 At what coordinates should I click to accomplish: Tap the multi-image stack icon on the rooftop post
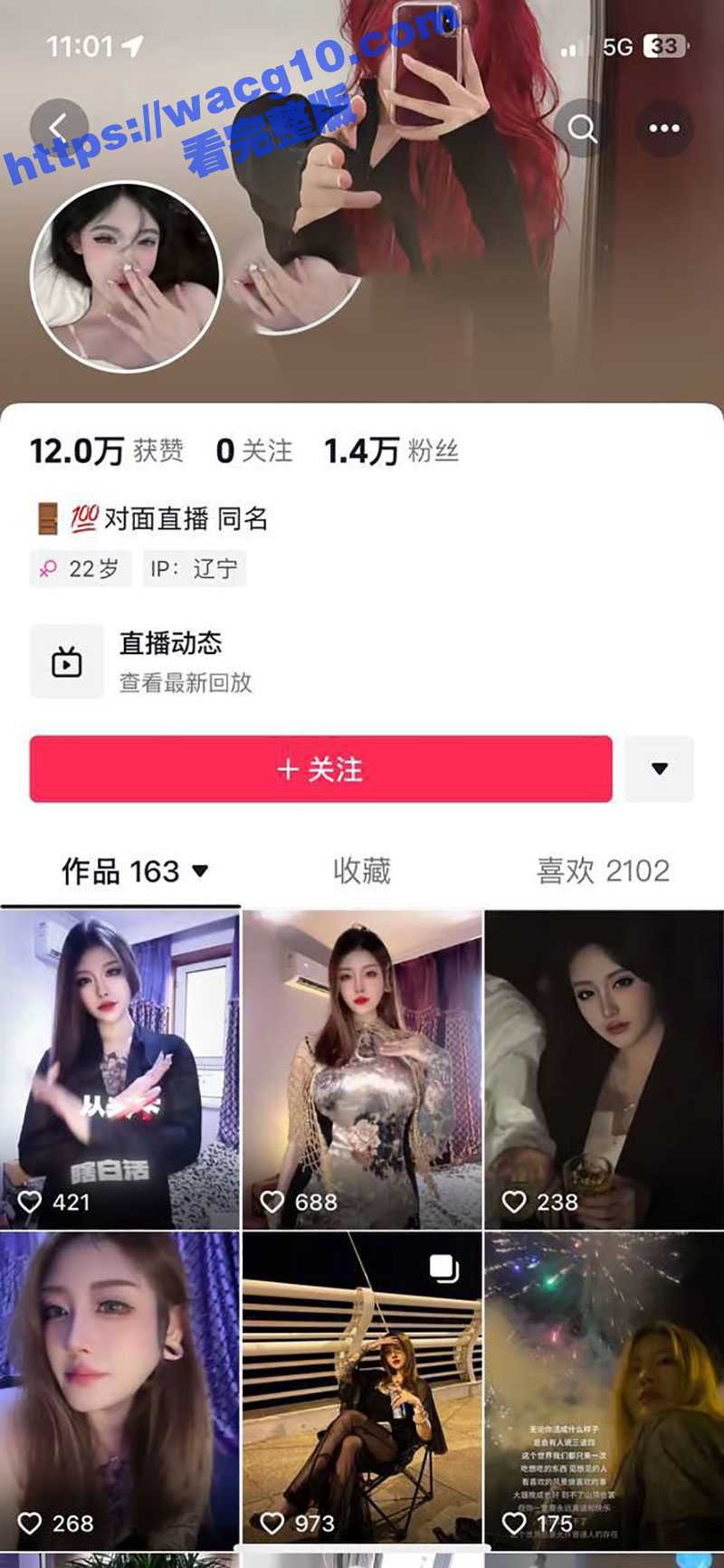(x=443, y=1270)
